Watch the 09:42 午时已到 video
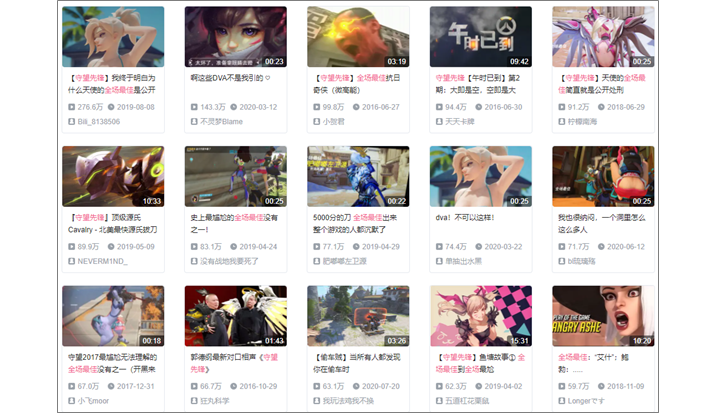 (480, 38)
